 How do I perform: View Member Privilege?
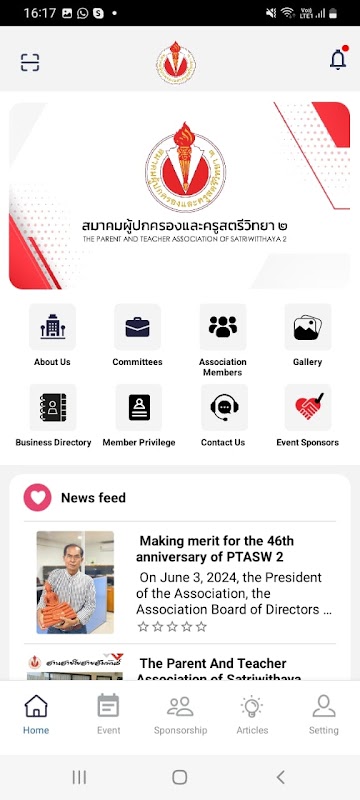139,416
